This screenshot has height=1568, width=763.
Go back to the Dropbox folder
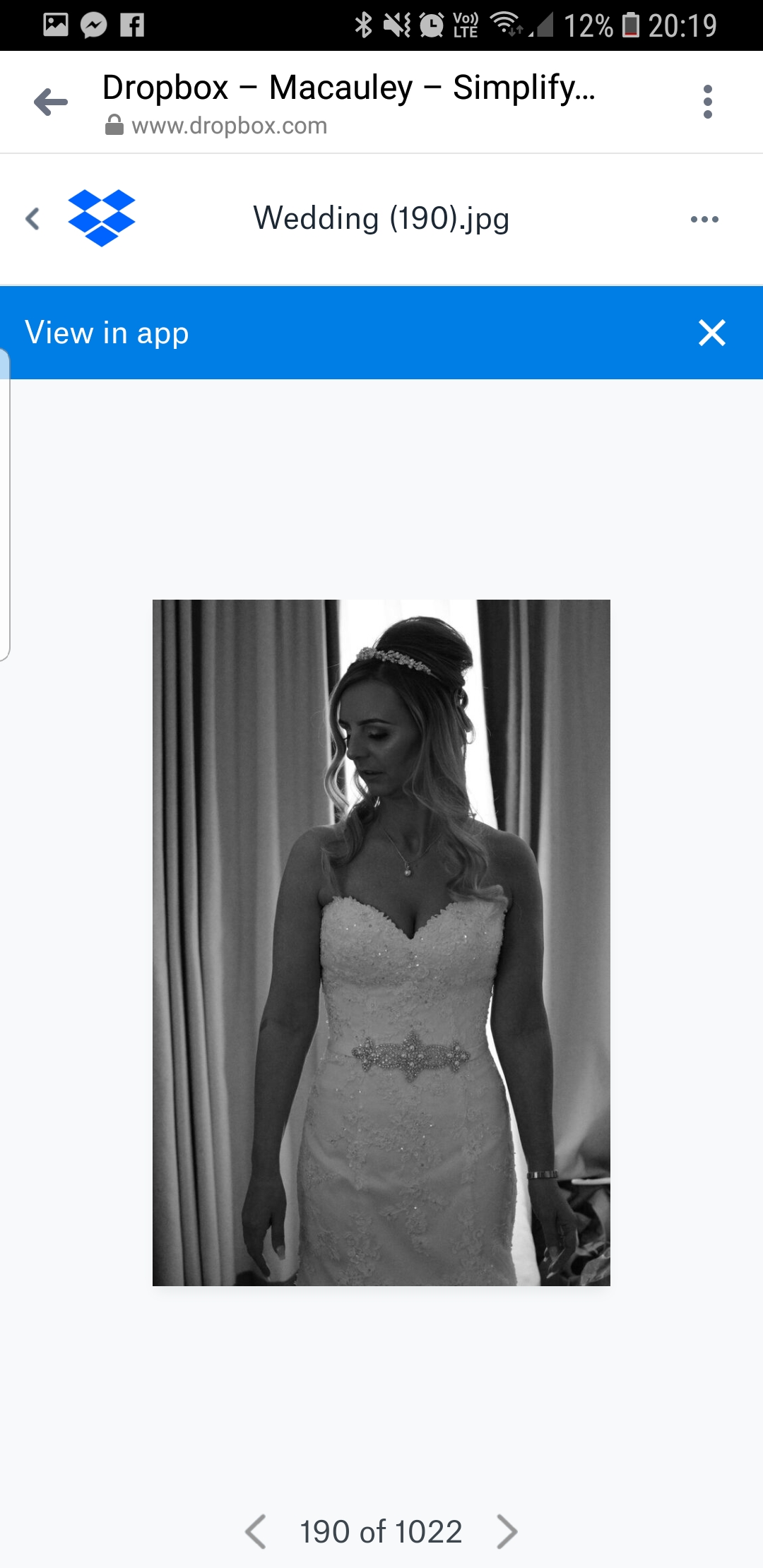click(x=32, y=219)
